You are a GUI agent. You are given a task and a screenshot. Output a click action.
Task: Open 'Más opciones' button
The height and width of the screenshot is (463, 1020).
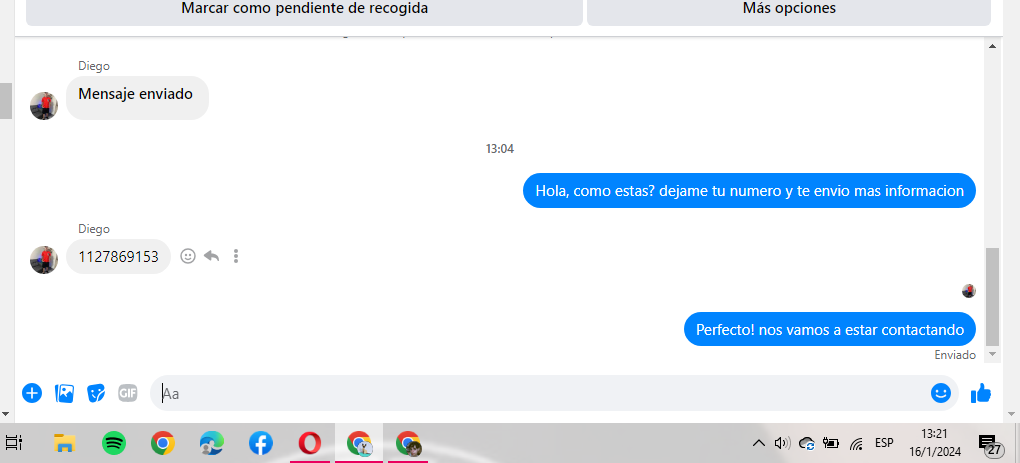pos(788,9)
